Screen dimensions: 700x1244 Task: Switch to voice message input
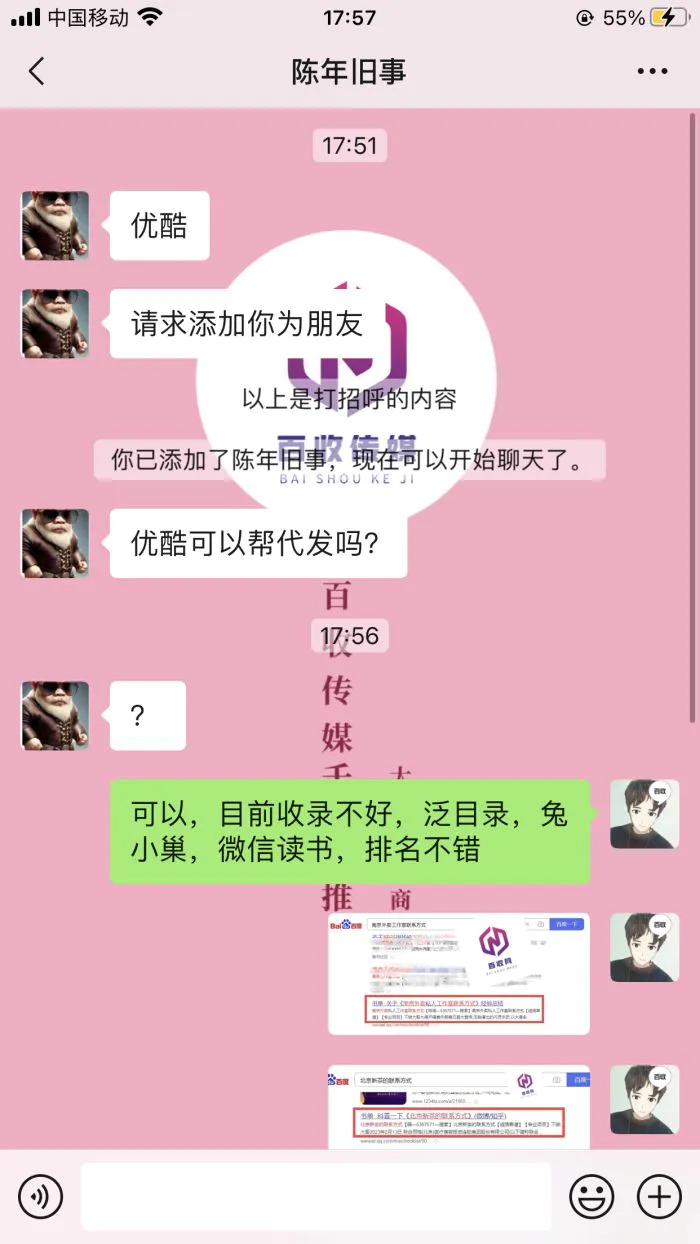[40, 1196]
